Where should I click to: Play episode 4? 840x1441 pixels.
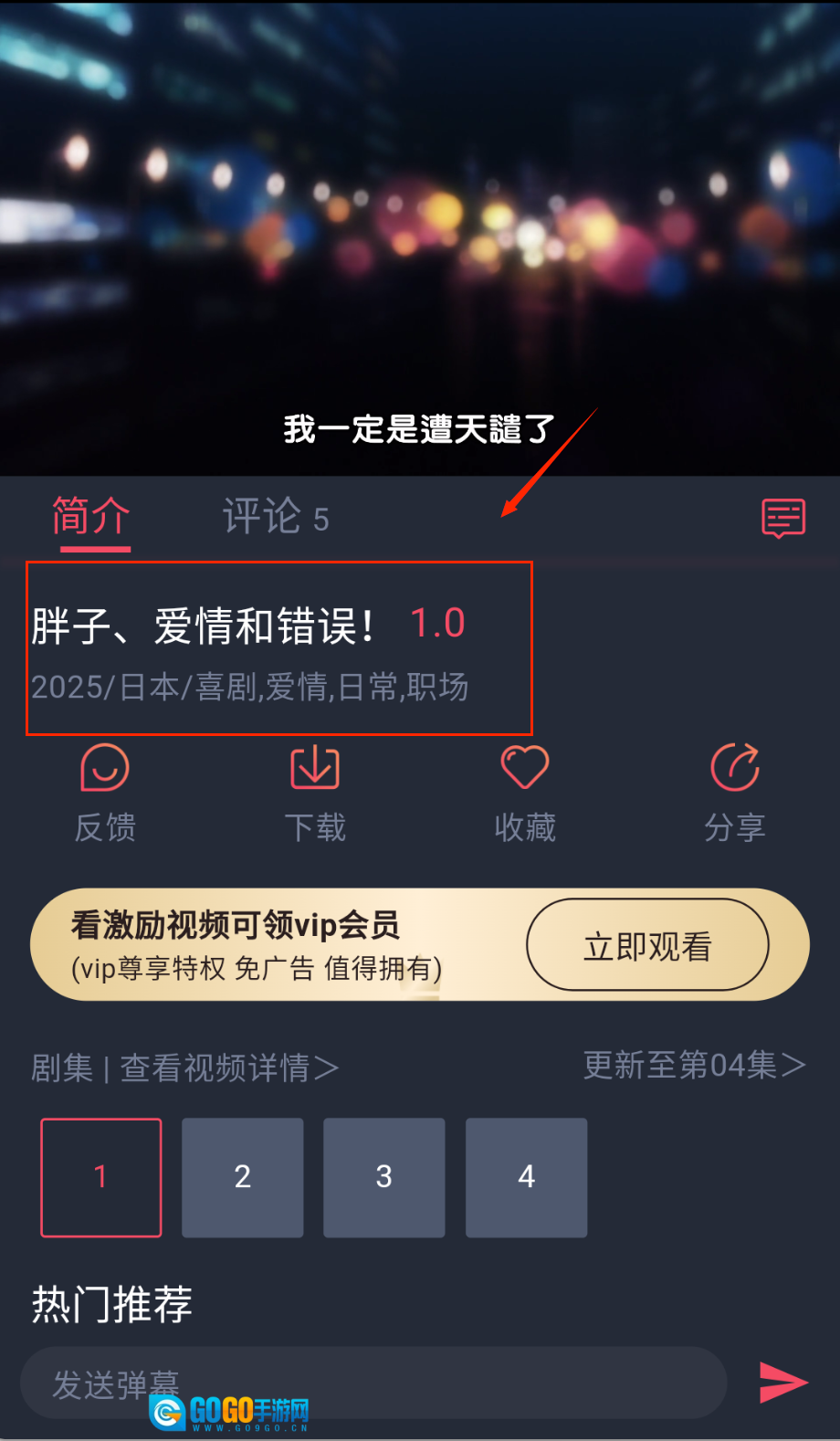coord(526,1177)
